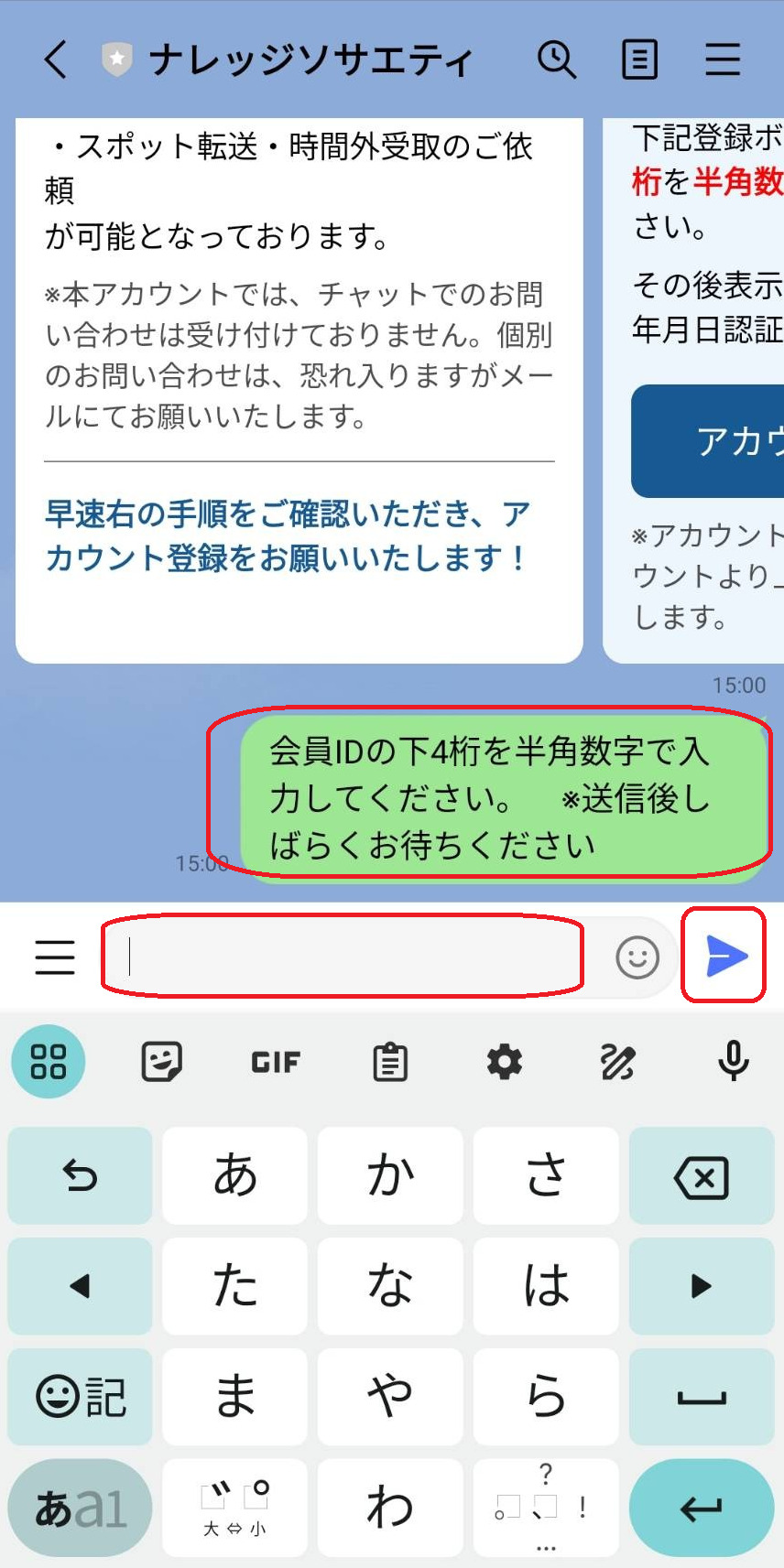Open the chat search magnifier
The image size is (784, 1568).
click(x=556, y=60)
